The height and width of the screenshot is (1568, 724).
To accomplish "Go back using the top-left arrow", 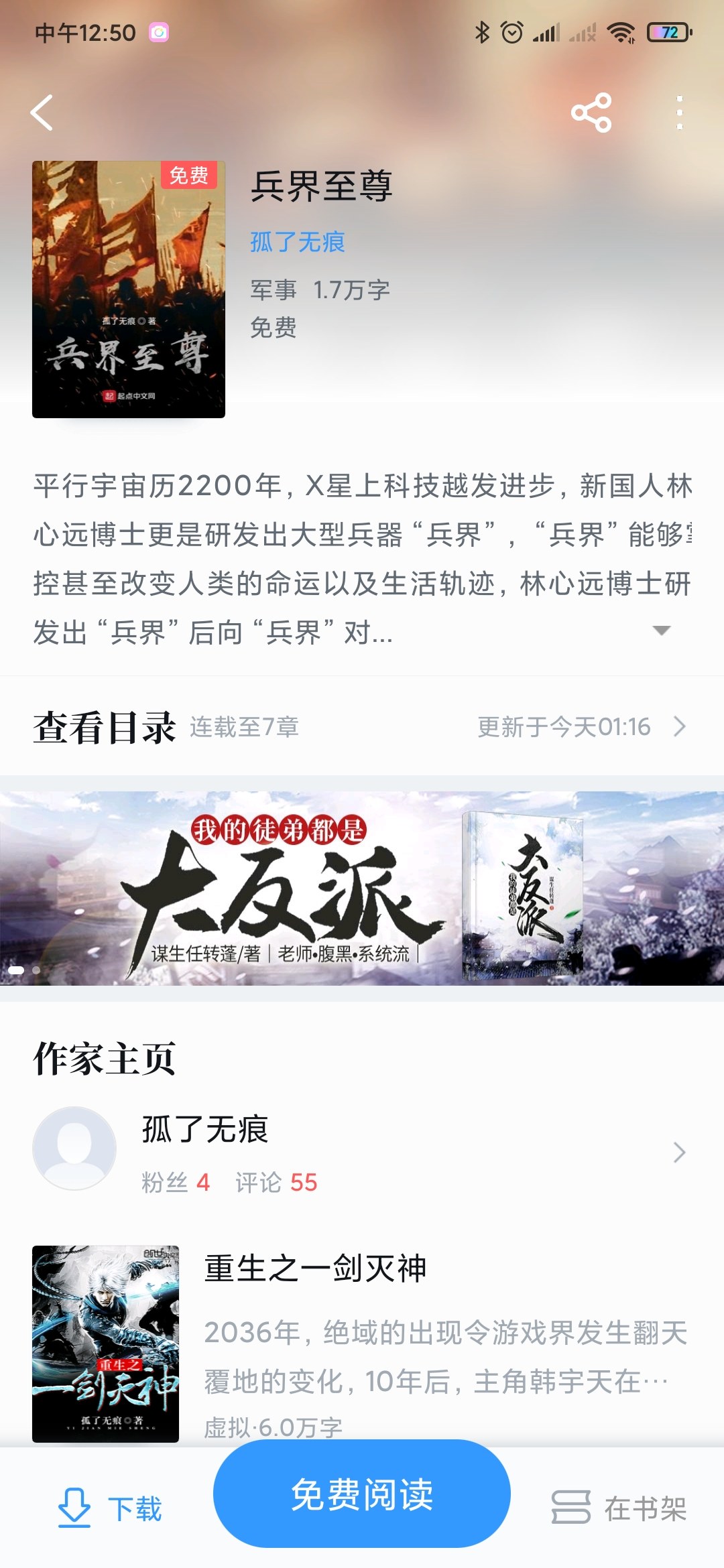I will click(42, 113).
